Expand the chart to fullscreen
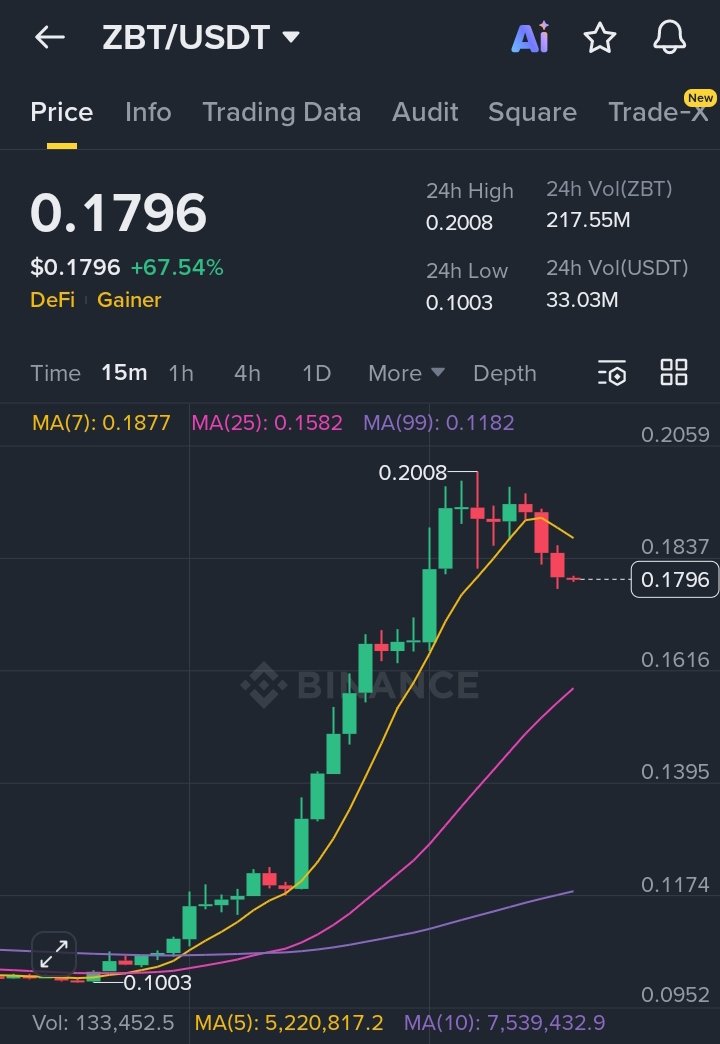 click(54, 954)
